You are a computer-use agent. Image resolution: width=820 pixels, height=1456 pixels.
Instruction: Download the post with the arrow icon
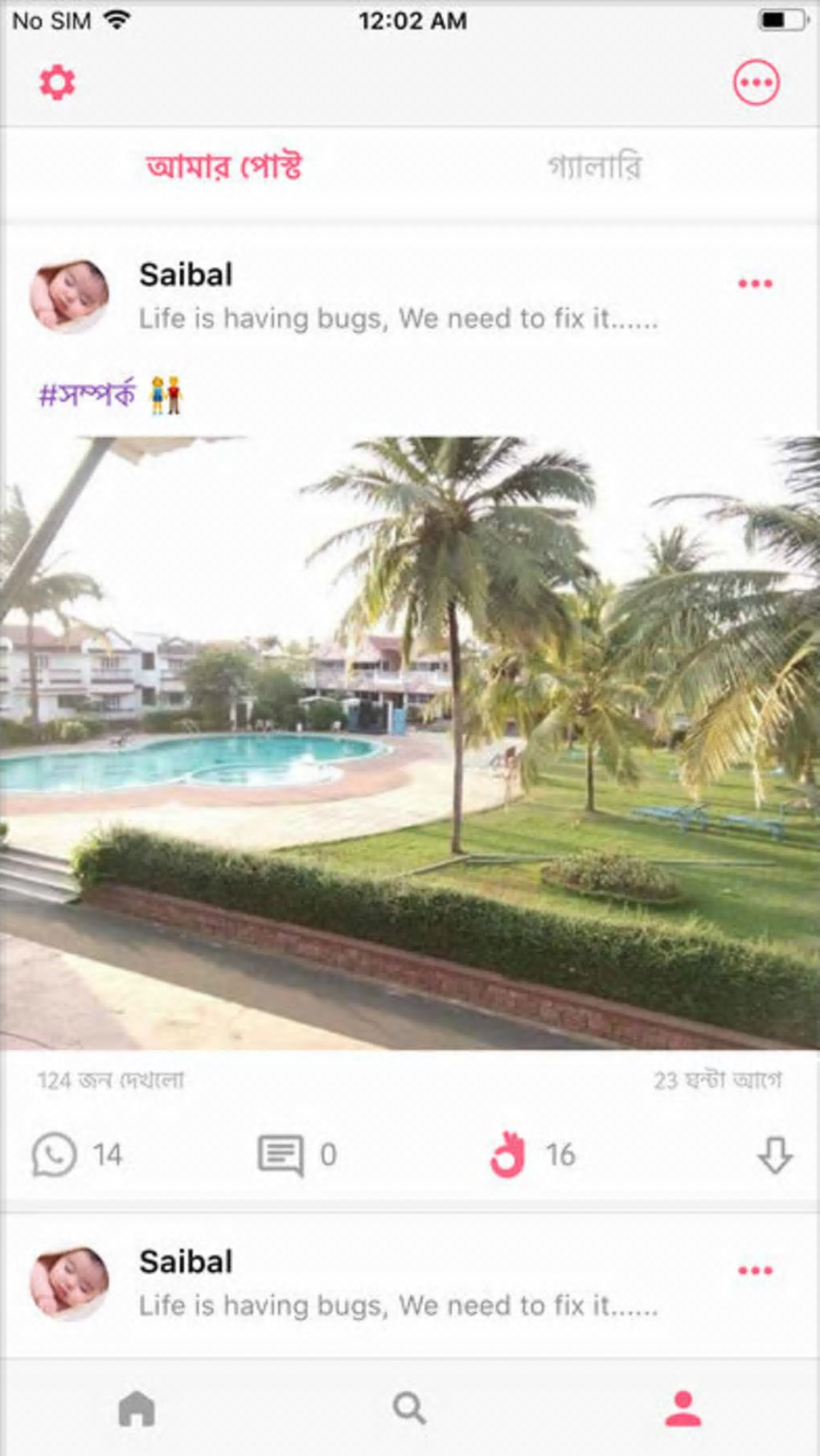[775, 1155]
